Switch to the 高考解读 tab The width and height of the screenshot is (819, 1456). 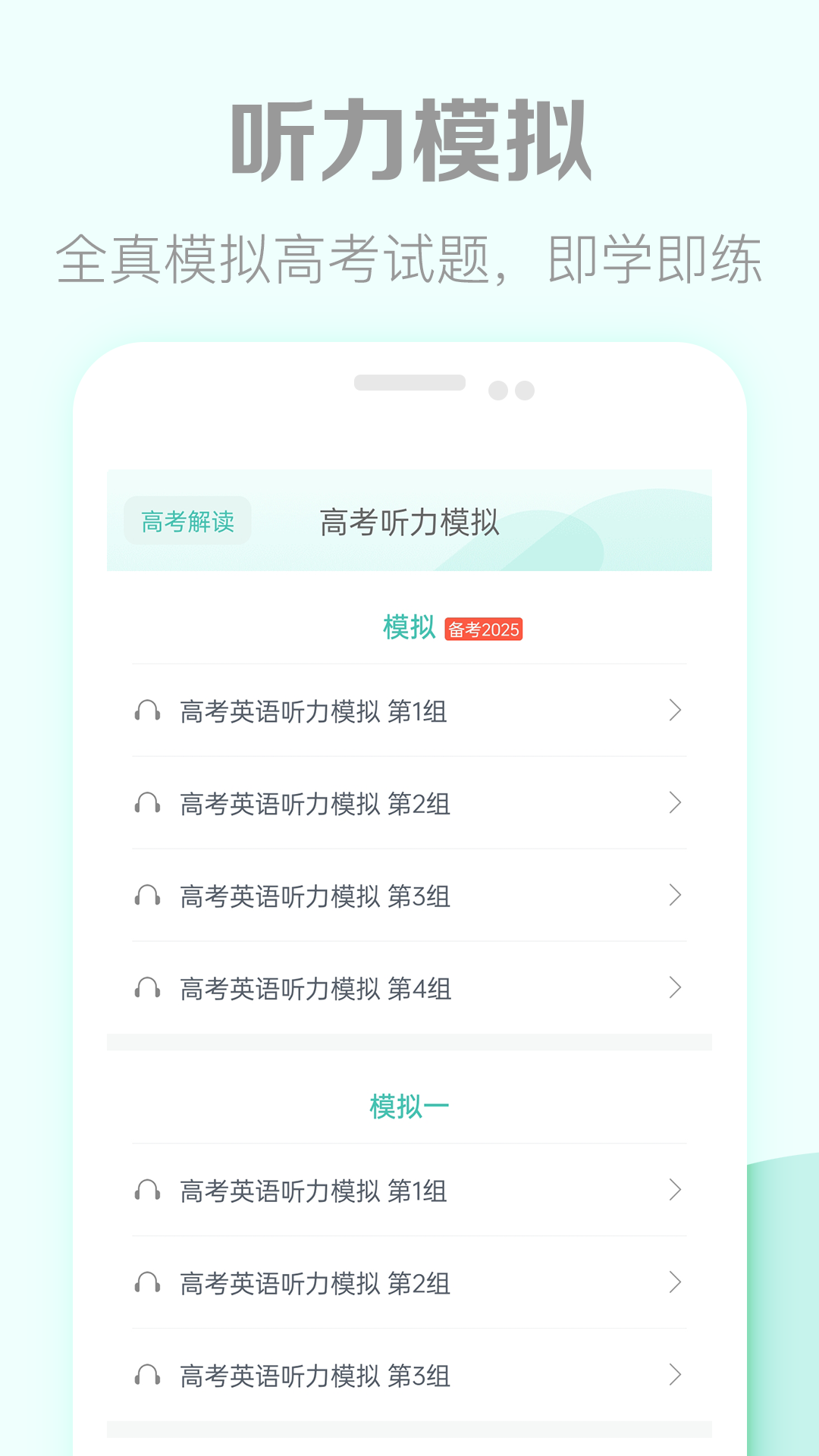coord(187,521)
